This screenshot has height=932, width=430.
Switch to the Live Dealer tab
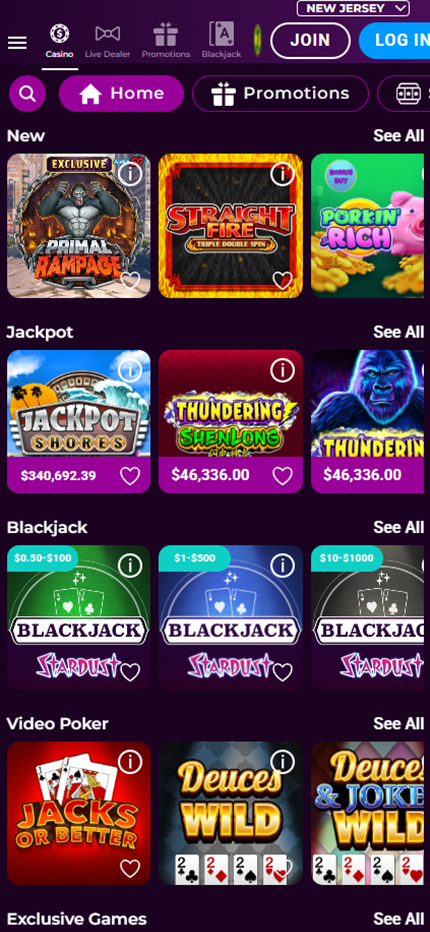(x=108, y=40)
